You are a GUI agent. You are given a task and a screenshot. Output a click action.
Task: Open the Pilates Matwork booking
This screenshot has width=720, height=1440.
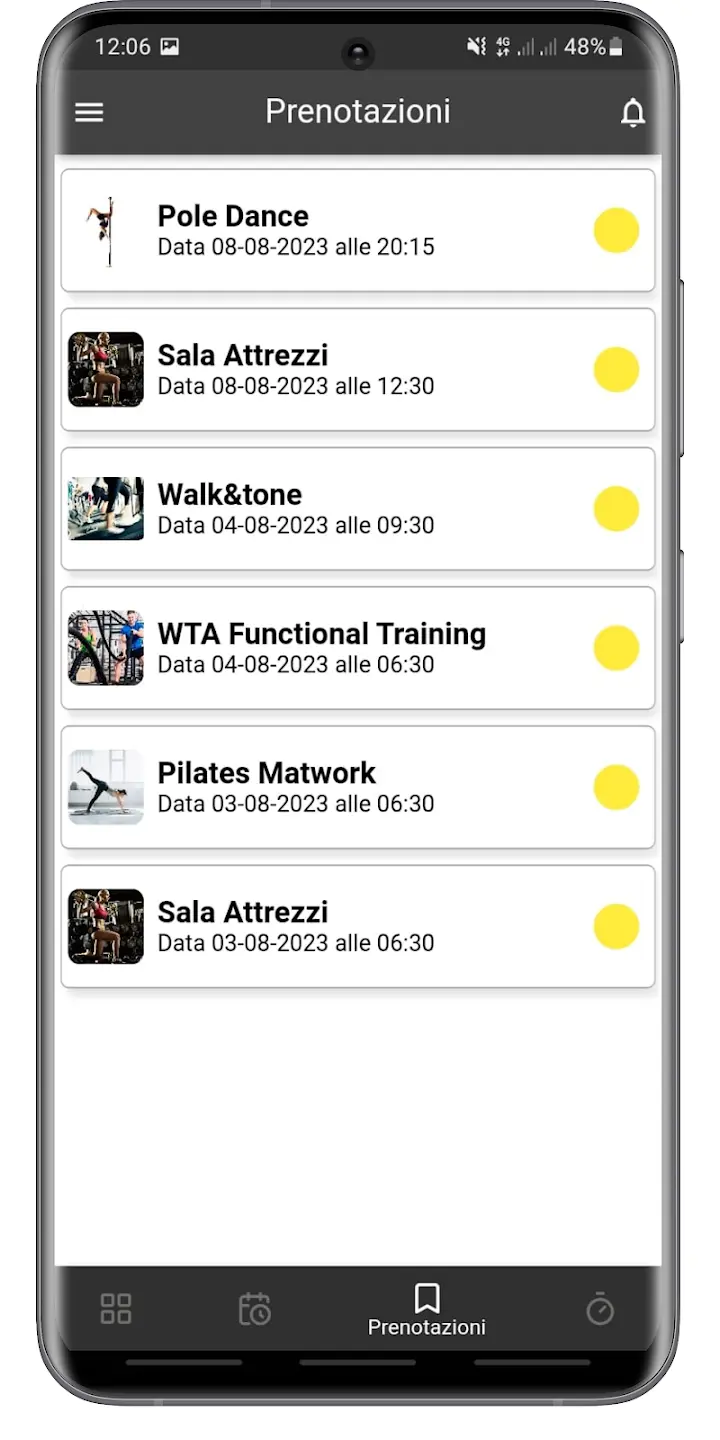click(x=357, y=787)
